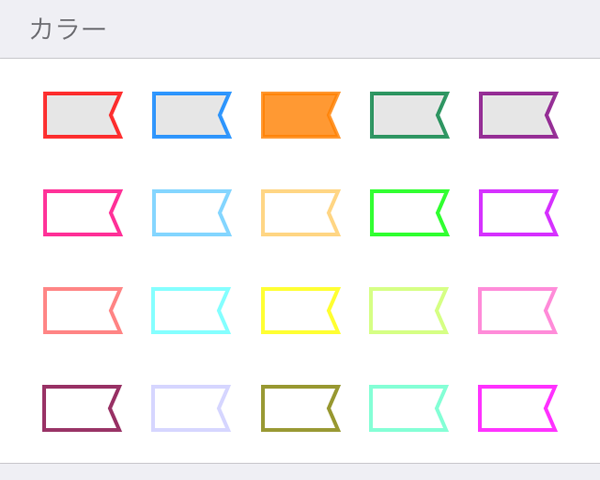Choose the light pink flag color
600x480 pixels.
click(x=518, y=310)
